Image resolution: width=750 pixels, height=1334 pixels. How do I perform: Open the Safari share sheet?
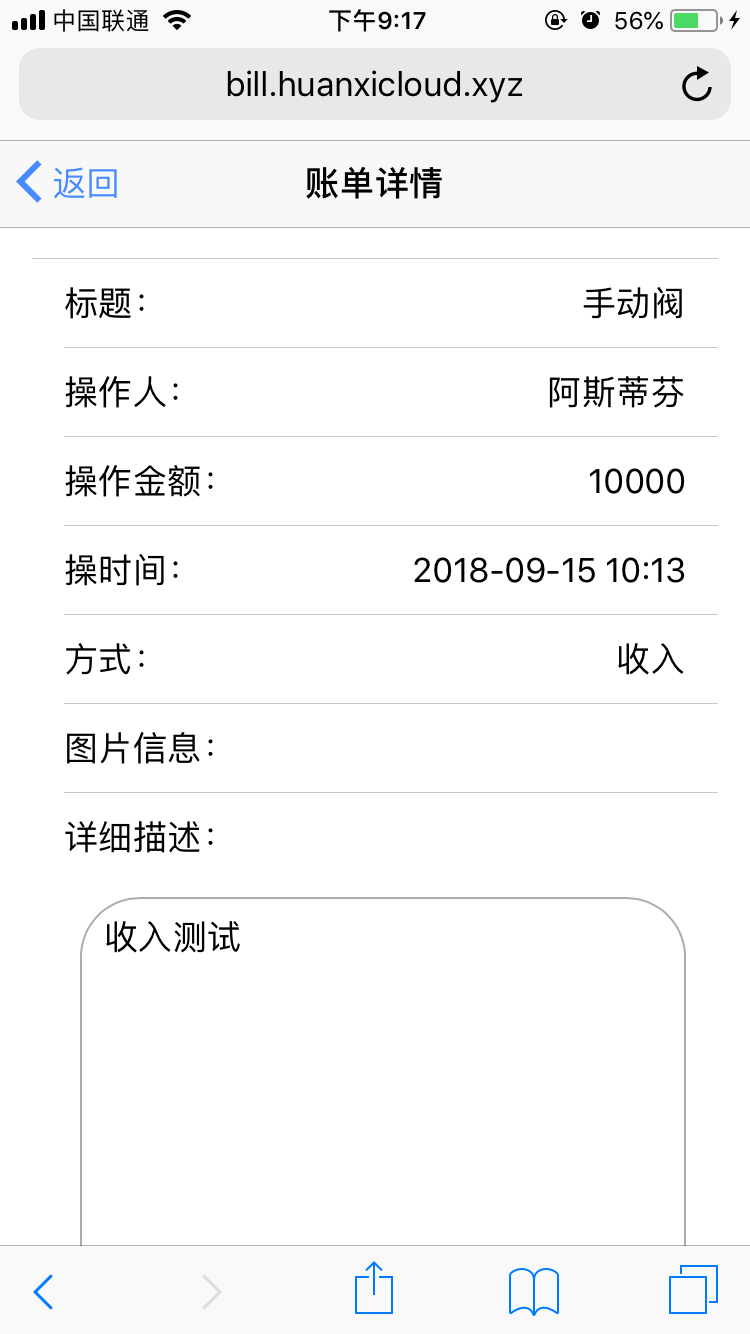point(374,1288)
